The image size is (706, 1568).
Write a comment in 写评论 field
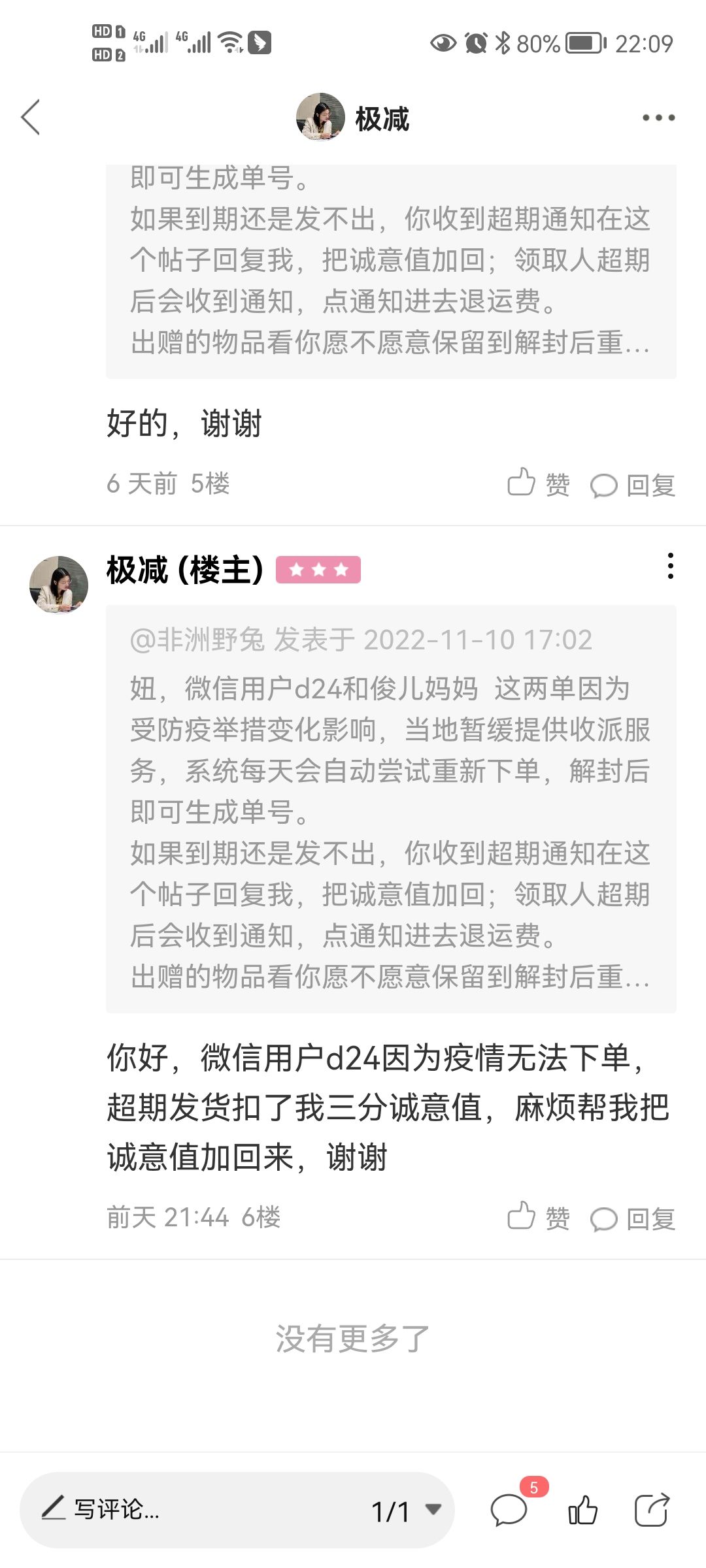(x=196, y=1510)
